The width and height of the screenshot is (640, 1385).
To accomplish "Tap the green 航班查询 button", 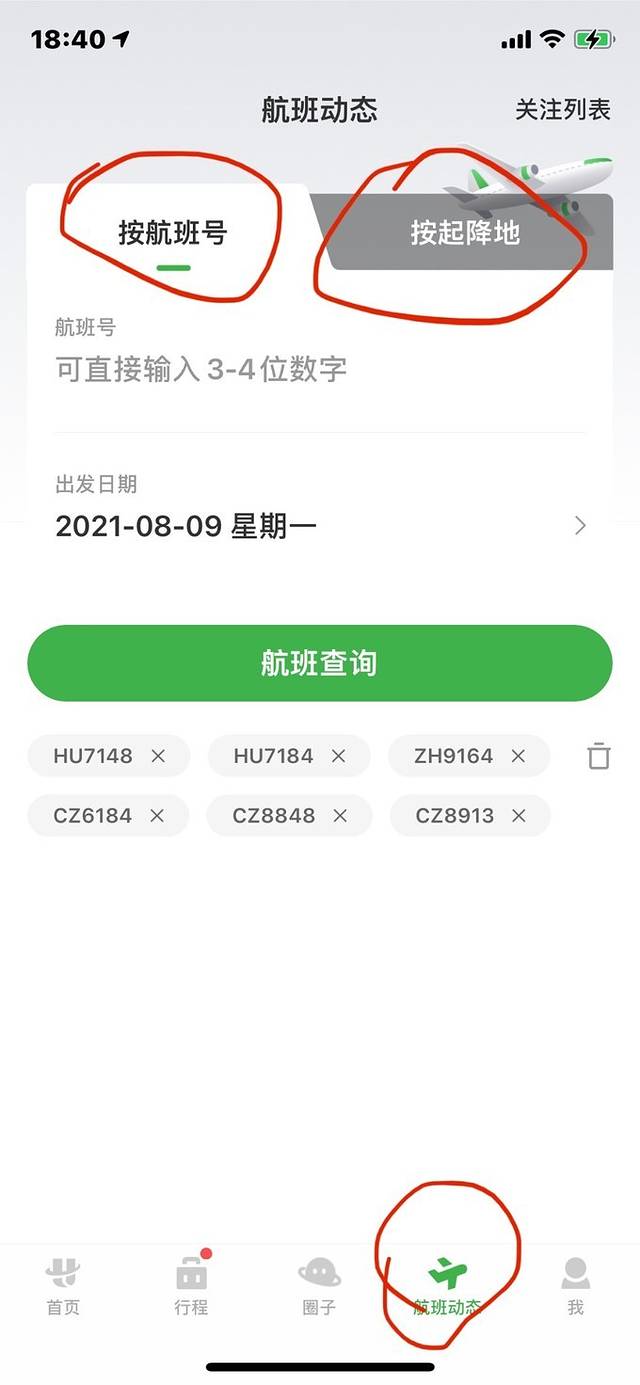I will [319, 663].
